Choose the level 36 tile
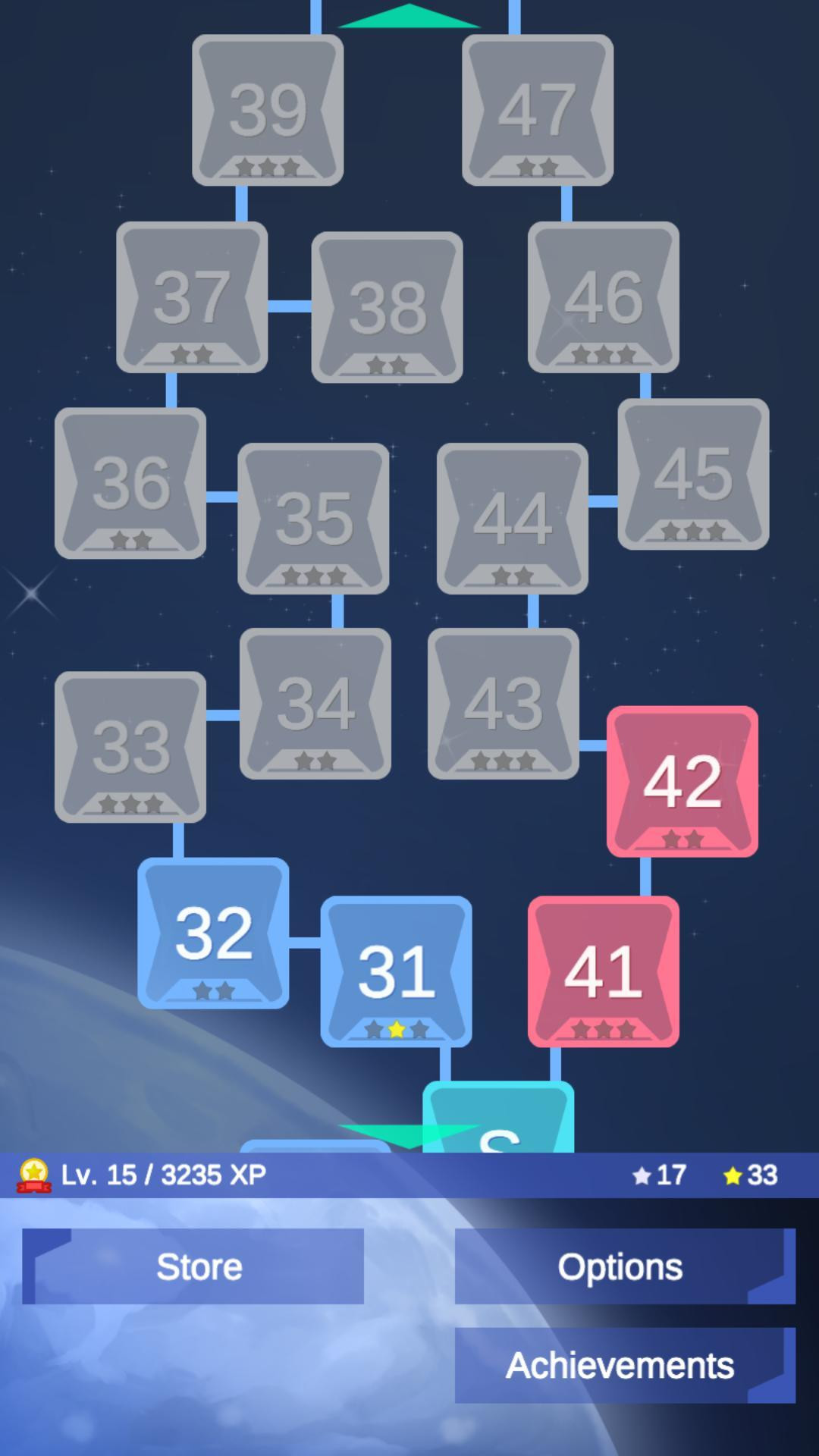 (130, 483)
